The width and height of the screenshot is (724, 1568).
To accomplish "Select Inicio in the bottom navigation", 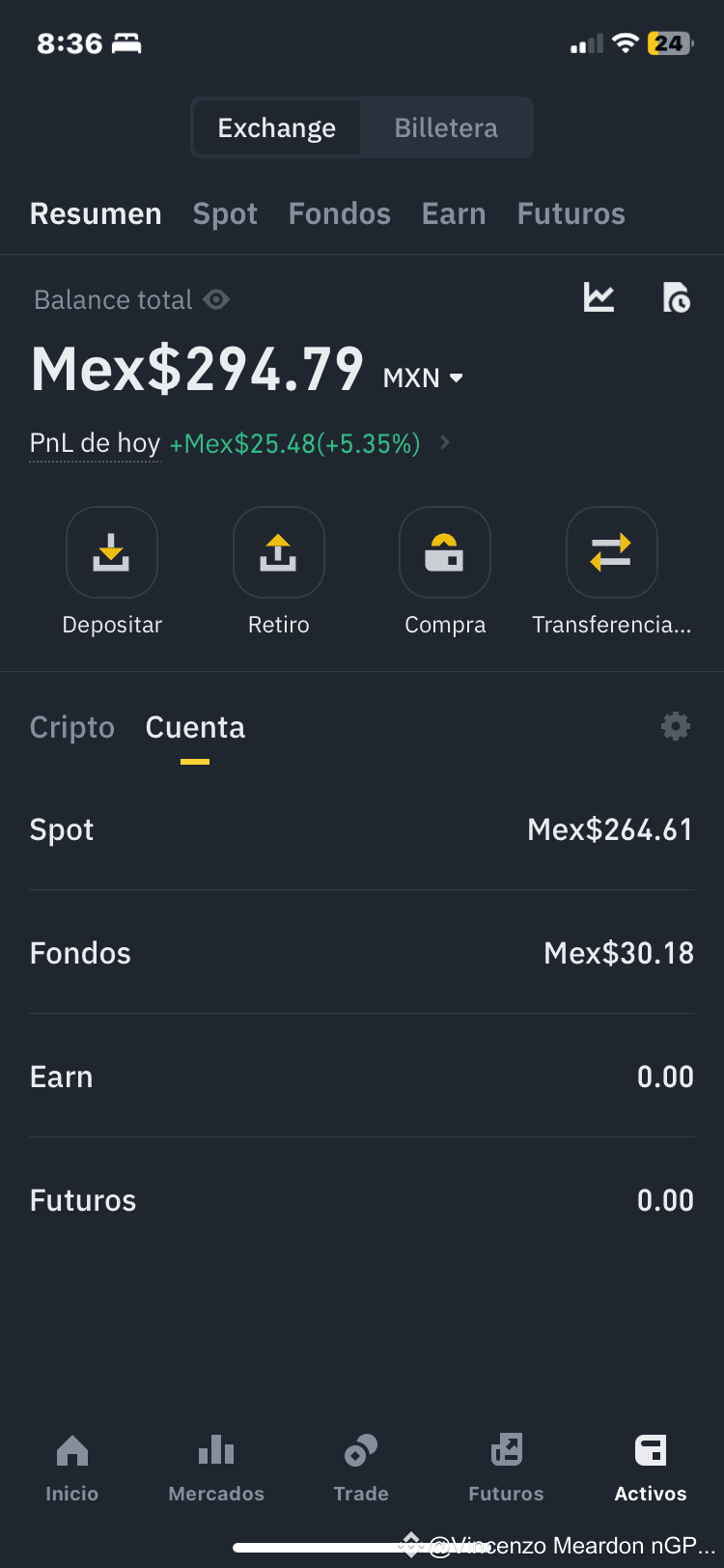I will coord(71,1463).
